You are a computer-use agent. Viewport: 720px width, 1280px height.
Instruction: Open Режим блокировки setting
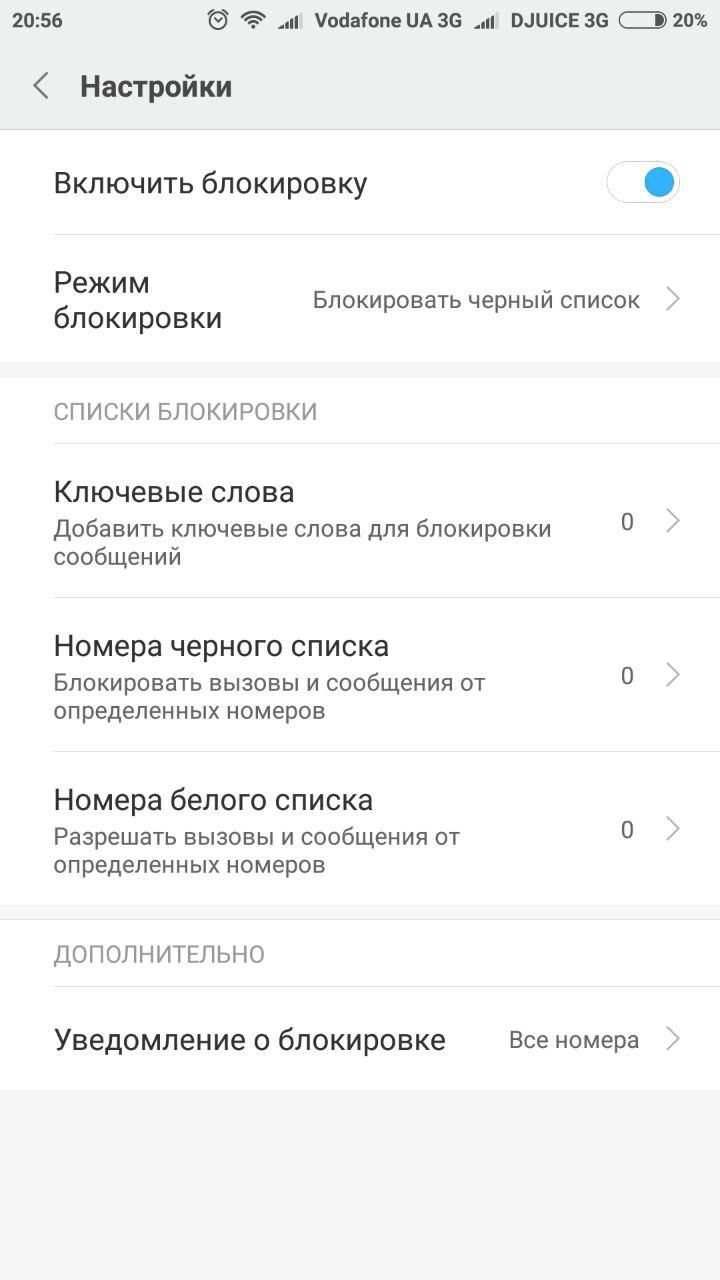360,299
